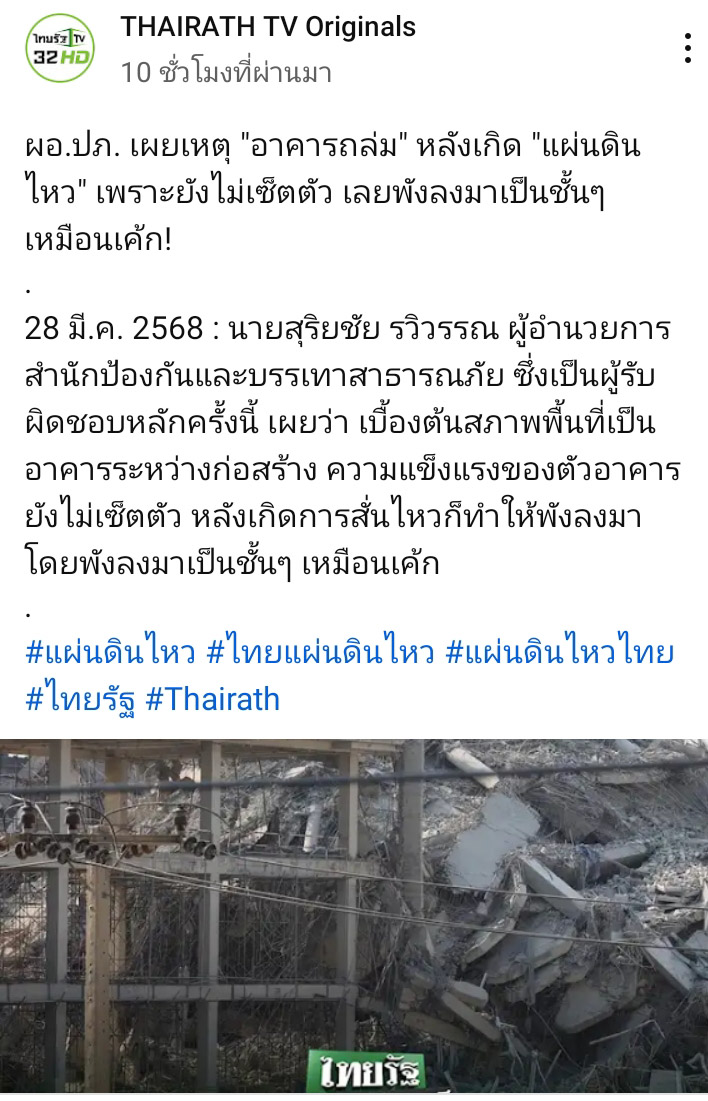Screen dimensions: 708x1101
Task: Open hashtag #ไทยรัฐ
Action: tap(80, 699)
